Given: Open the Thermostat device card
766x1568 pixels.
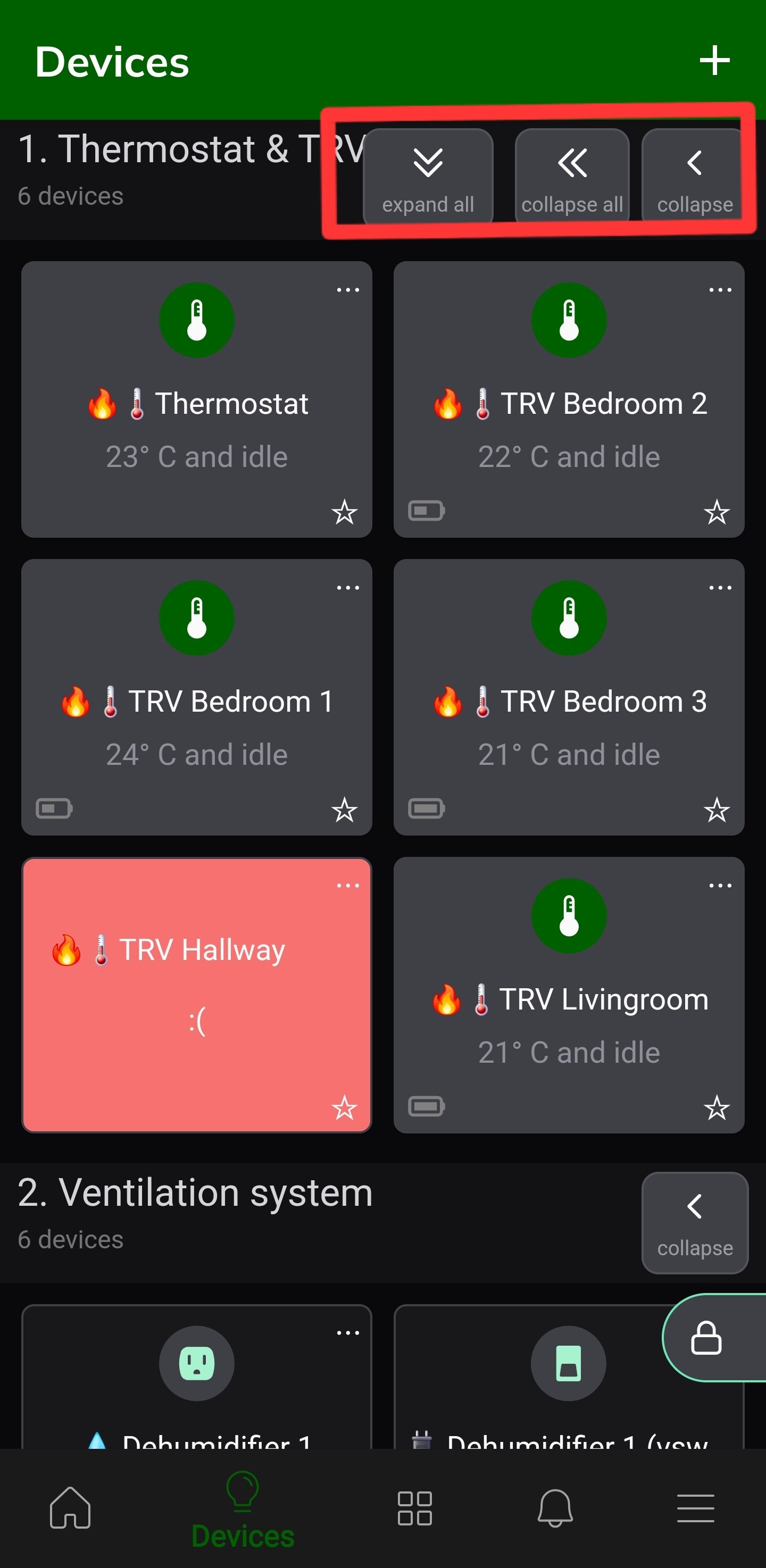Looking at the screenshot, I should (197, 399).
